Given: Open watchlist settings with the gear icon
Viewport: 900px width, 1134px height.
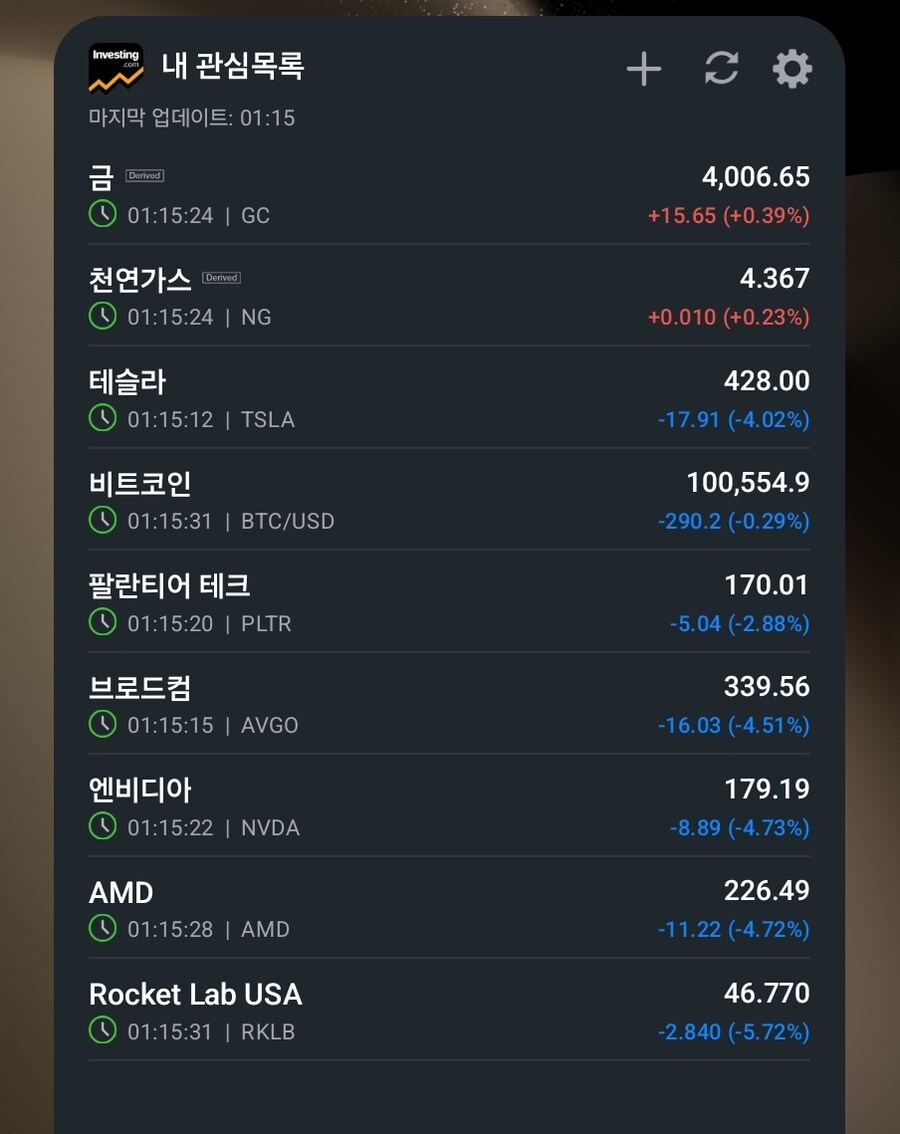Looking at the screenshot, I should coord(792,68).
